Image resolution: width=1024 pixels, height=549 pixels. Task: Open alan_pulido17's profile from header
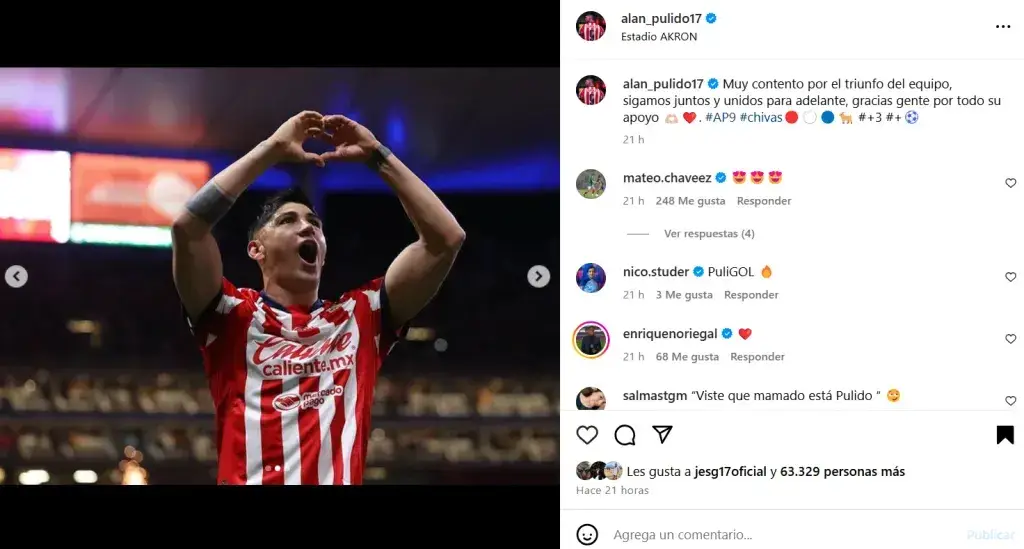pos(661,18)
